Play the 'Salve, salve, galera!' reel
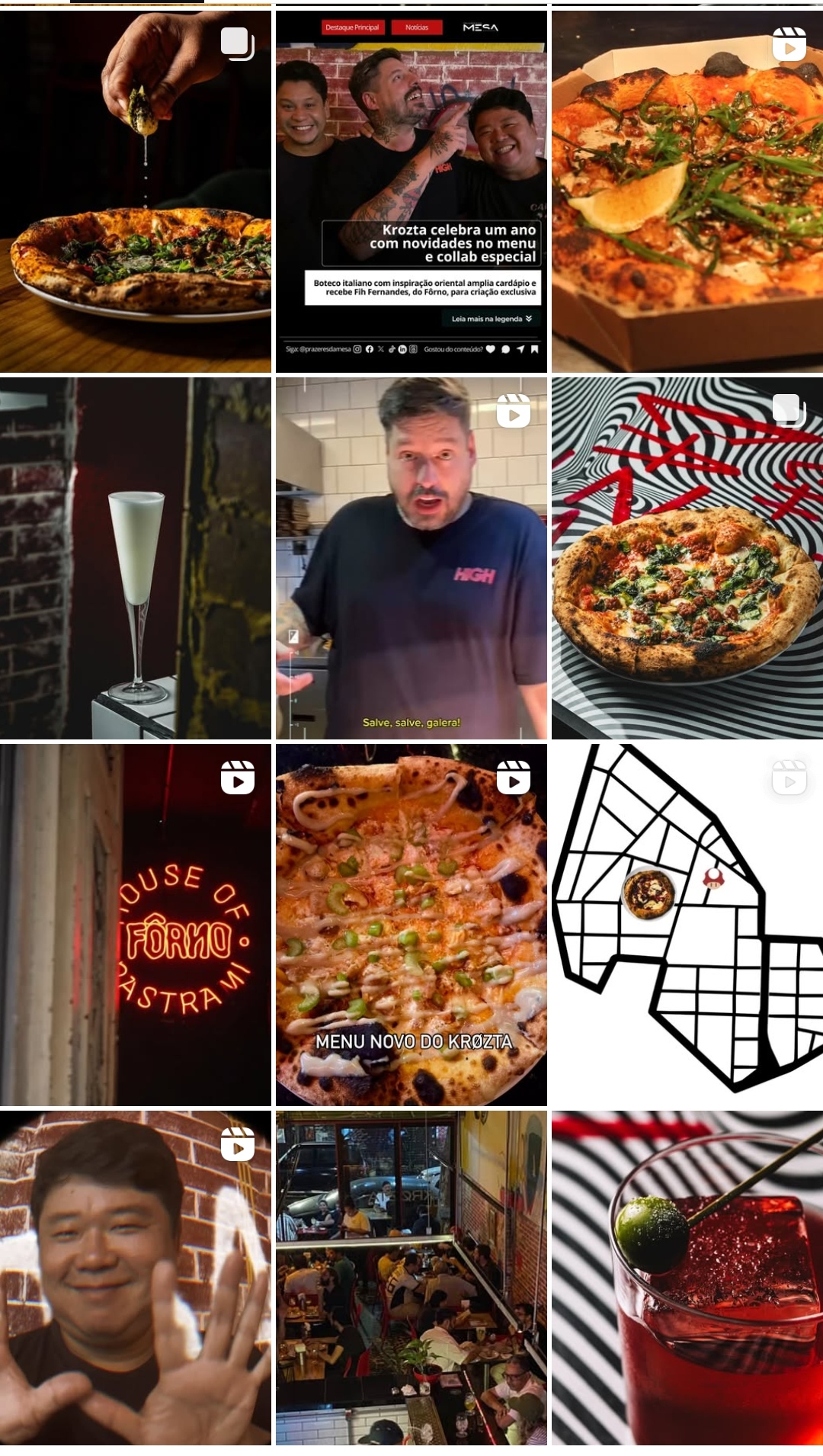Viewport: 823px width, 1456px height. pyautogui.click(x=411, y=558)
